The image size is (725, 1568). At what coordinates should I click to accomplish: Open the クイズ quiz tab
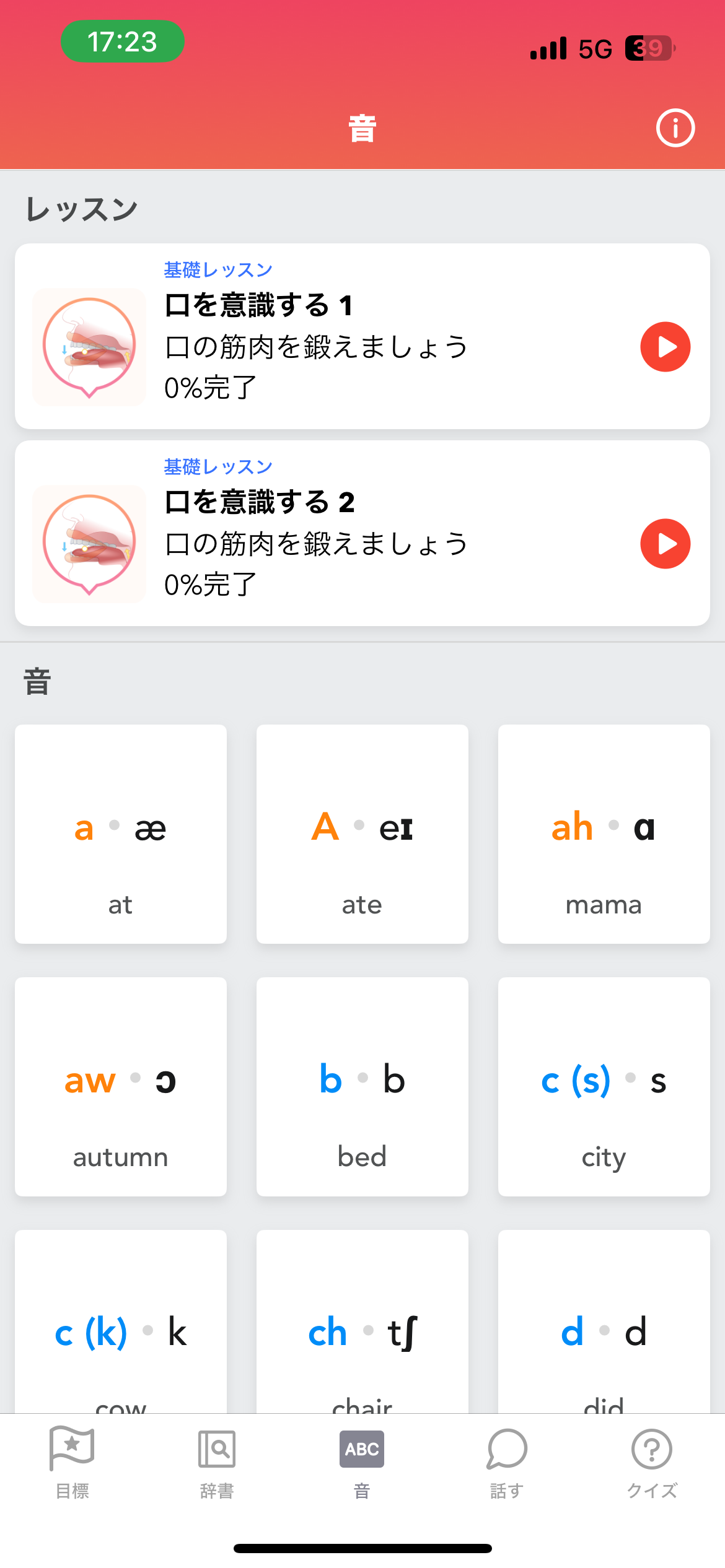coord(652,1463)
